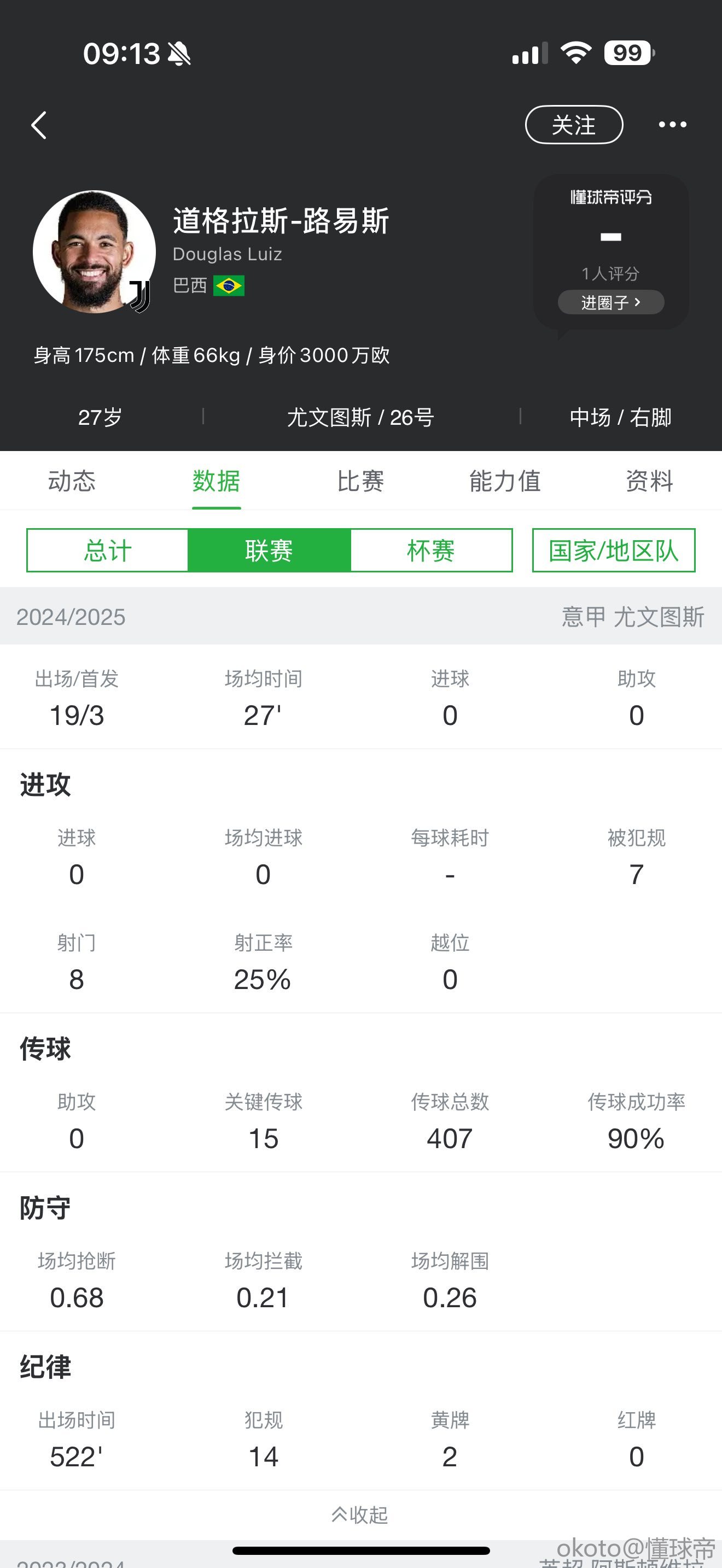The width and height of the screenshot is (722, 1568).
Task: Open the three-dot overflow menu
Action: (x=672, y=125)
